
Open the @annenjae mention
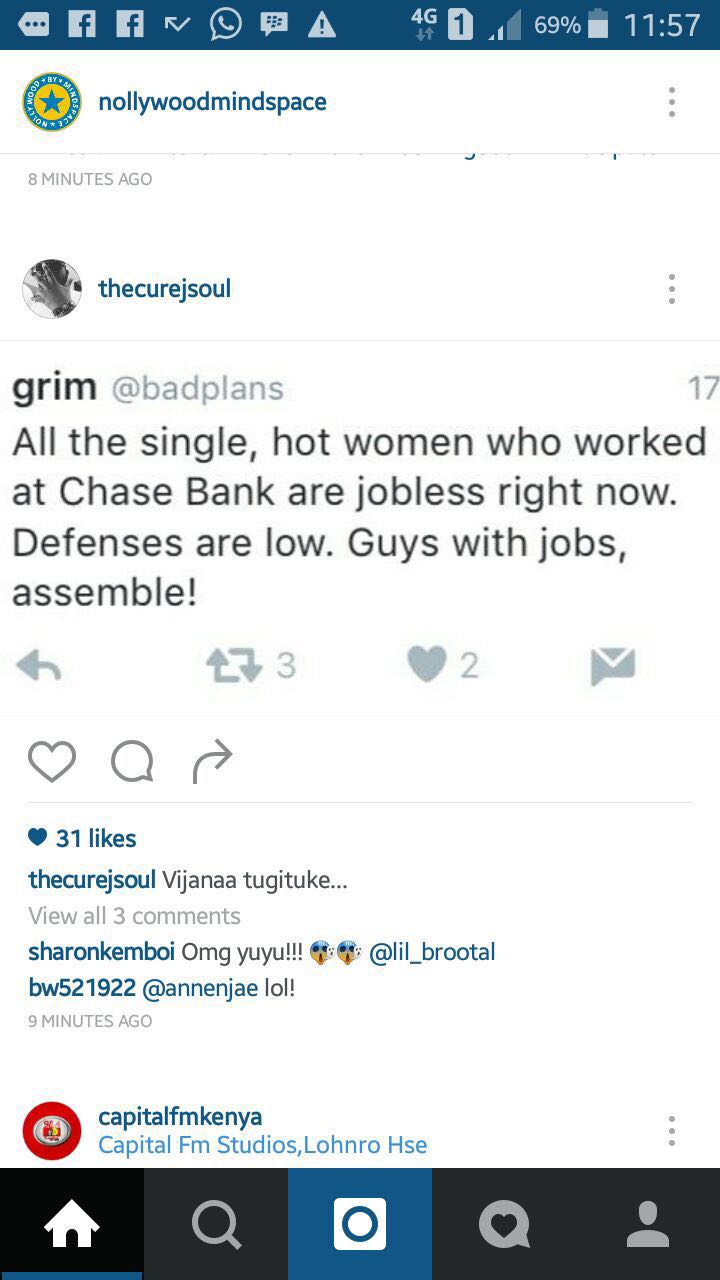coord(200,988)
